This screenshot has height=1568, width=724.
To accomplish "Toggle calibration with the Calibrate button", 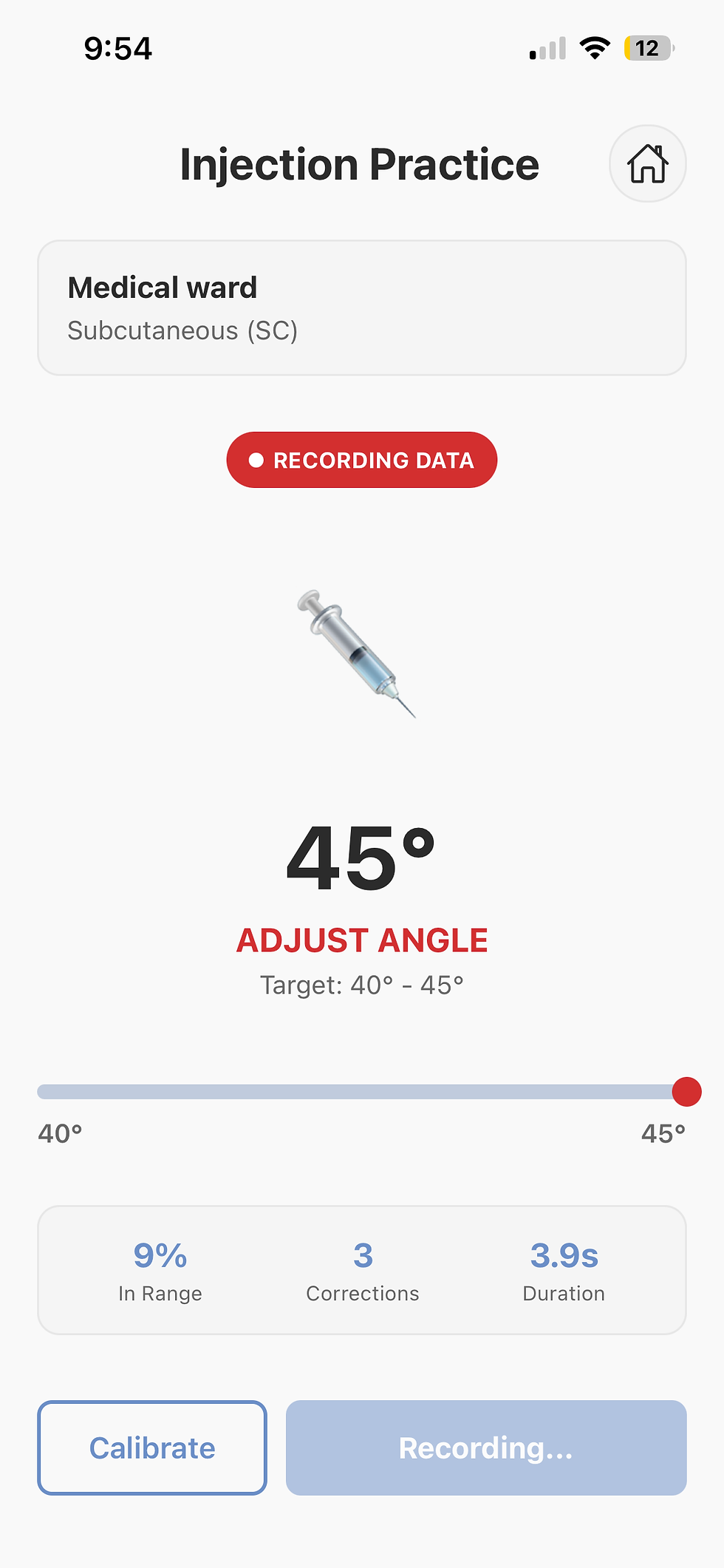I will [x=151, y=1447].
